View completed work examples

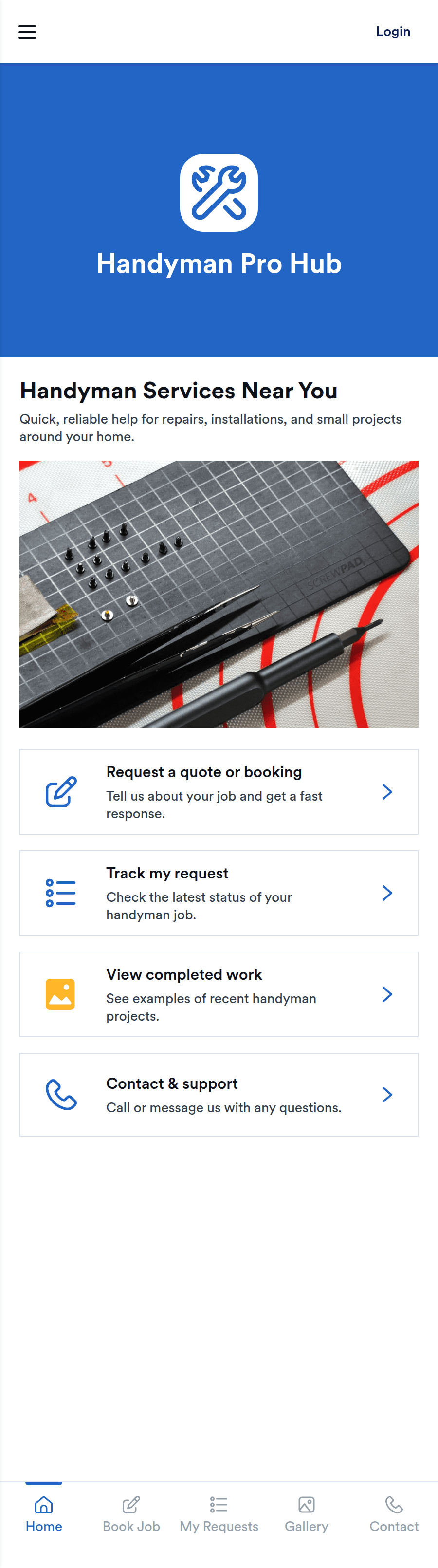(219, 994)
